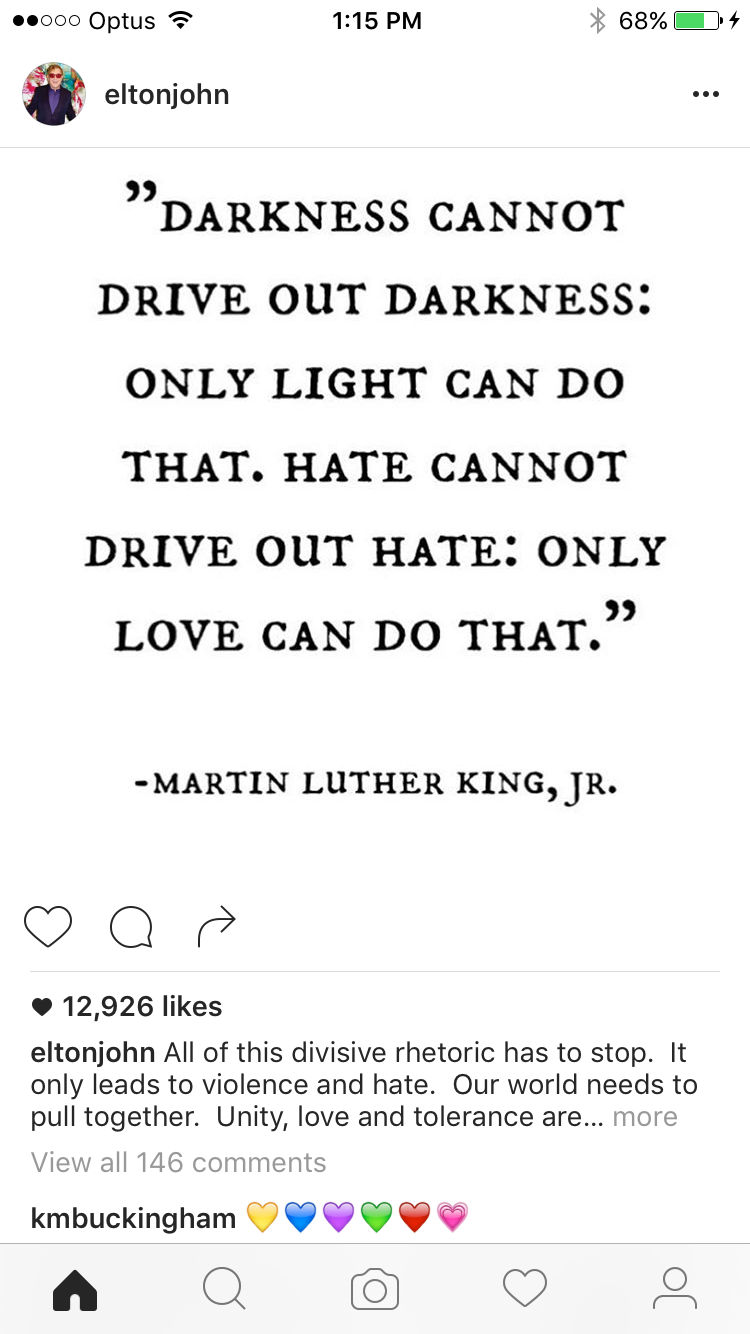750x1334 pixels.
Task: Share the post with the arrow icon
Action: [216, 927]
